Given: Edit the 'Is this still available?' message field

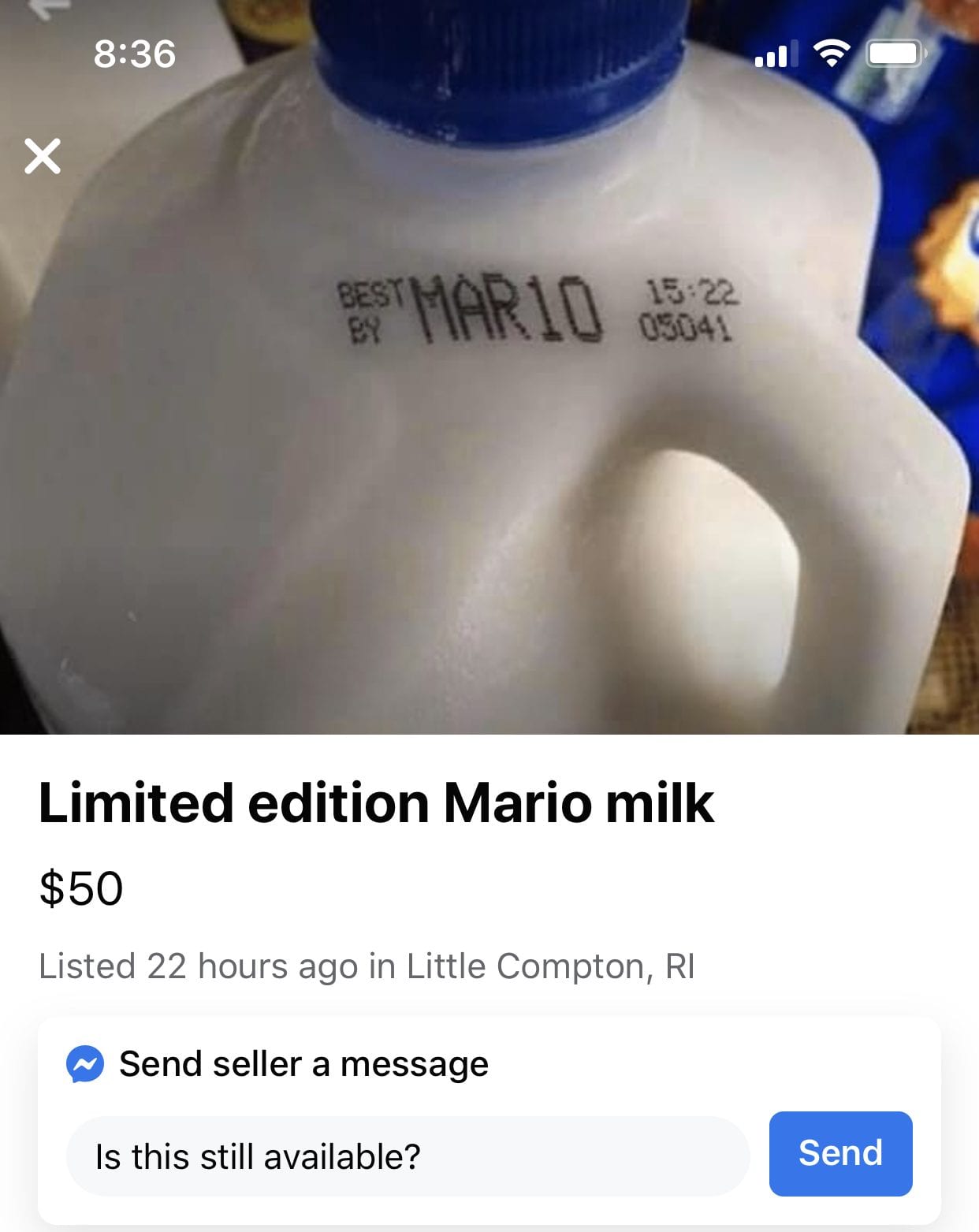Looking at the screenshot, I should pos(407,1156).
